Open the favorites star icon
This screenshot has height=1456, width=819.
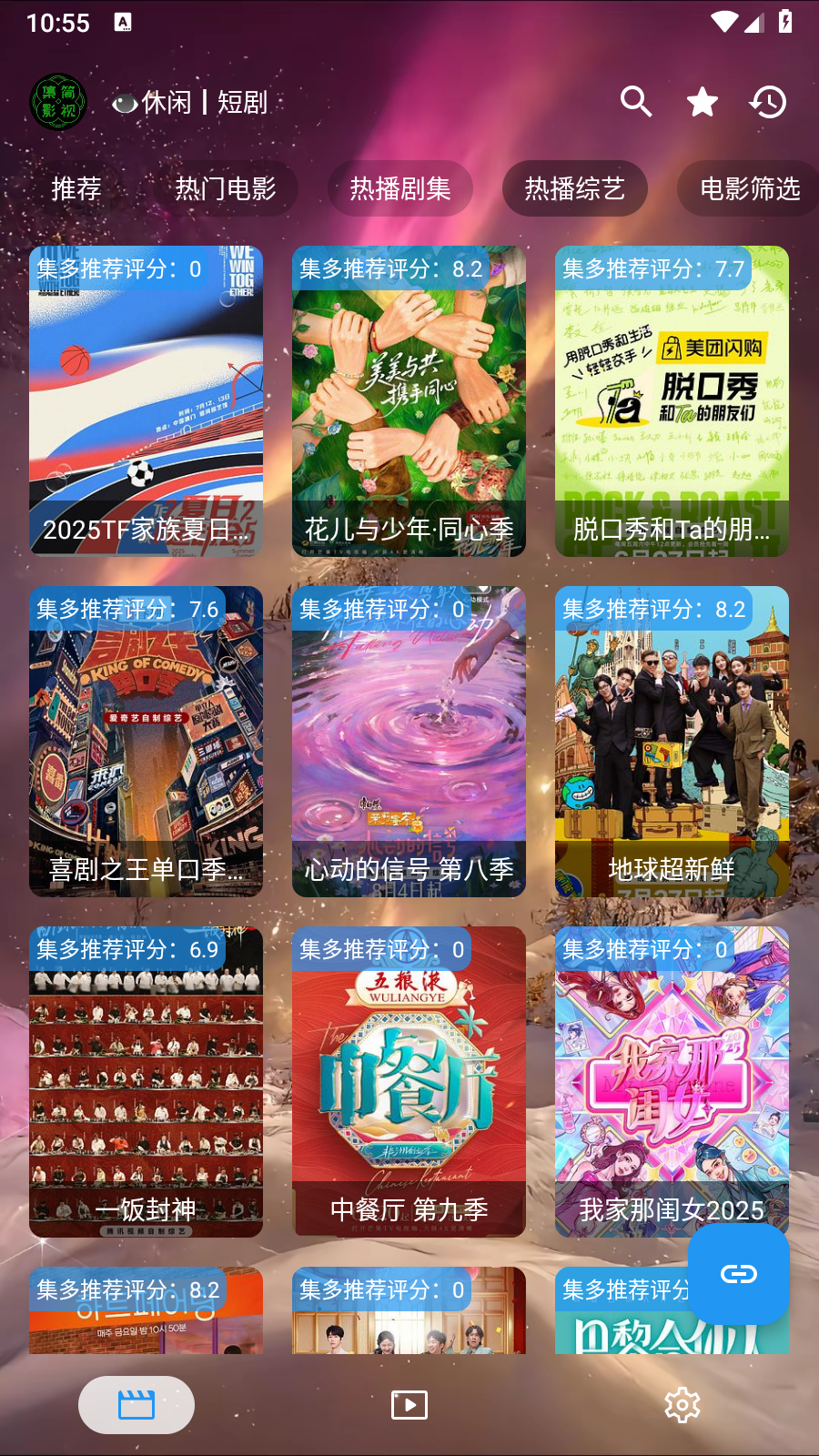point(702,102)
